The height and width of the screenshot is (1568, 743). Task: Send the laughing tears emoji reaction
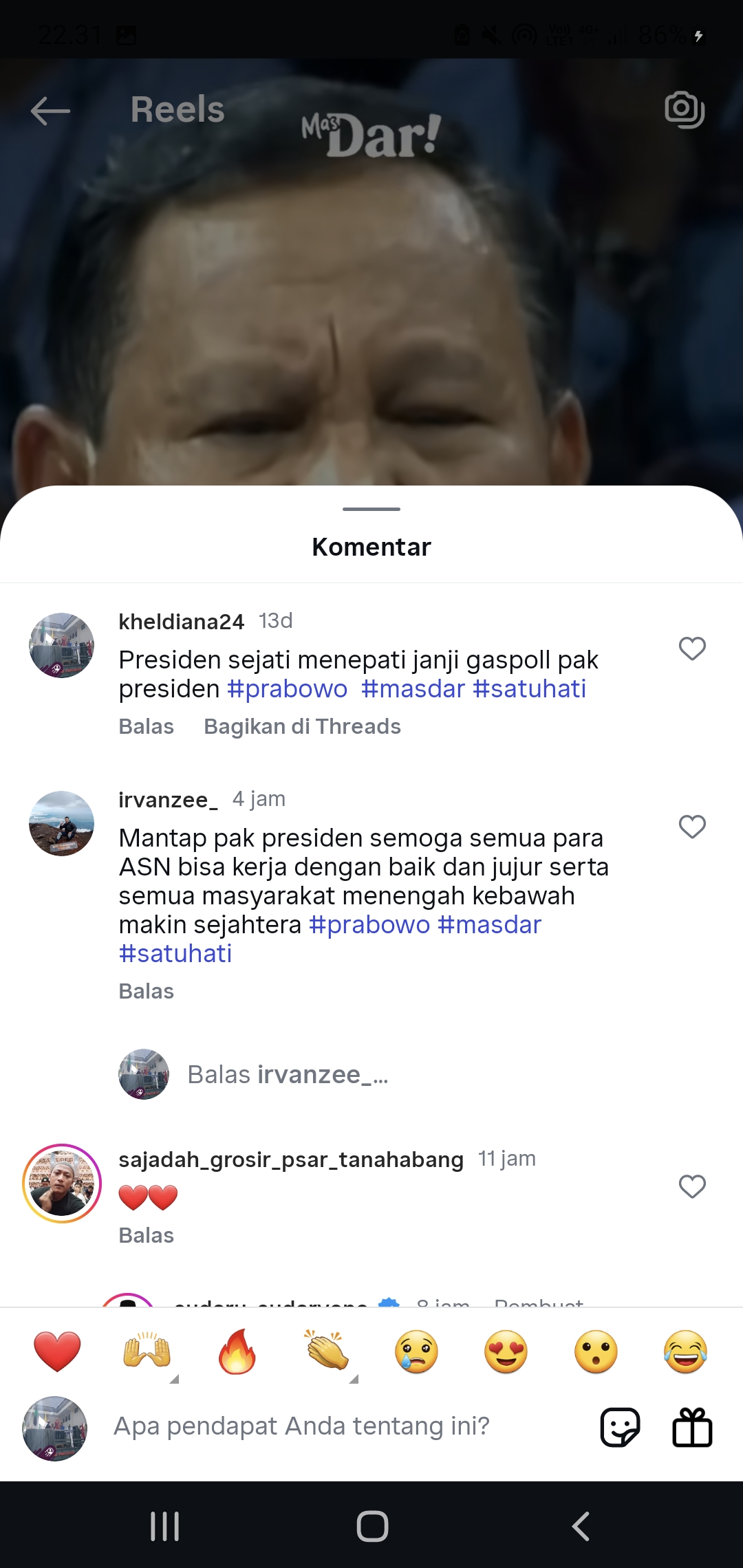click(685, 1351)
